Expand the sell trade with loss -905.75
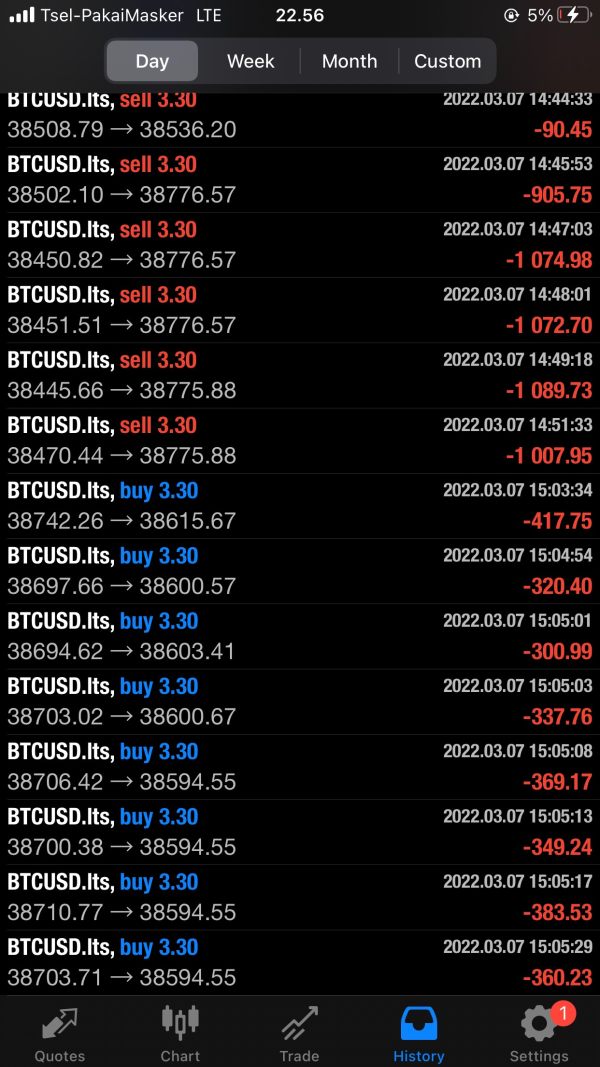The width and height of the screenshot is (600, 1067). pyautogui.click(x=300, y=180)
